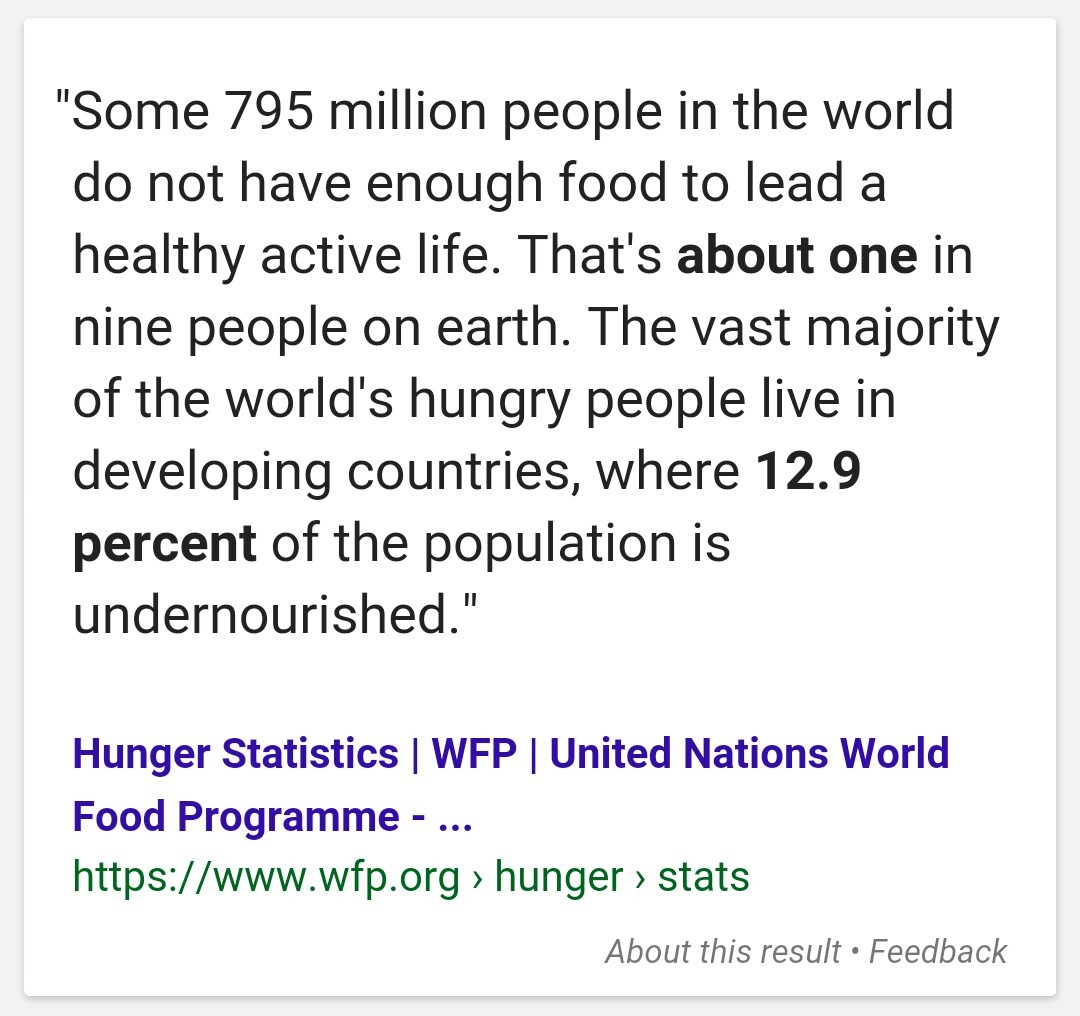Viewport: 1080px width, 1016px height.
Task: Tap the About this result link
Action: [x=722, y=951]
